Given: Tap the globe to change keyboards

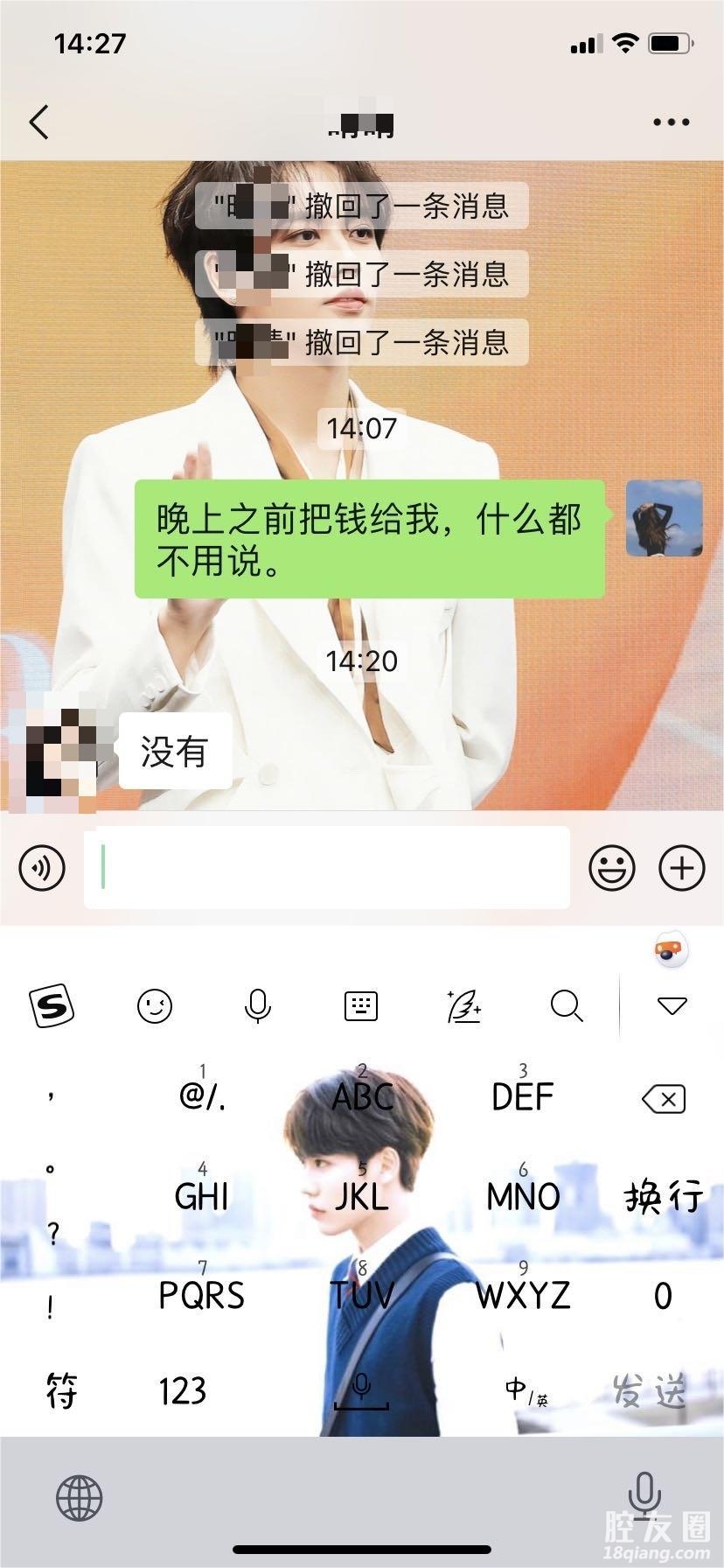Looking at the screenshot, I should [80, 1497].
